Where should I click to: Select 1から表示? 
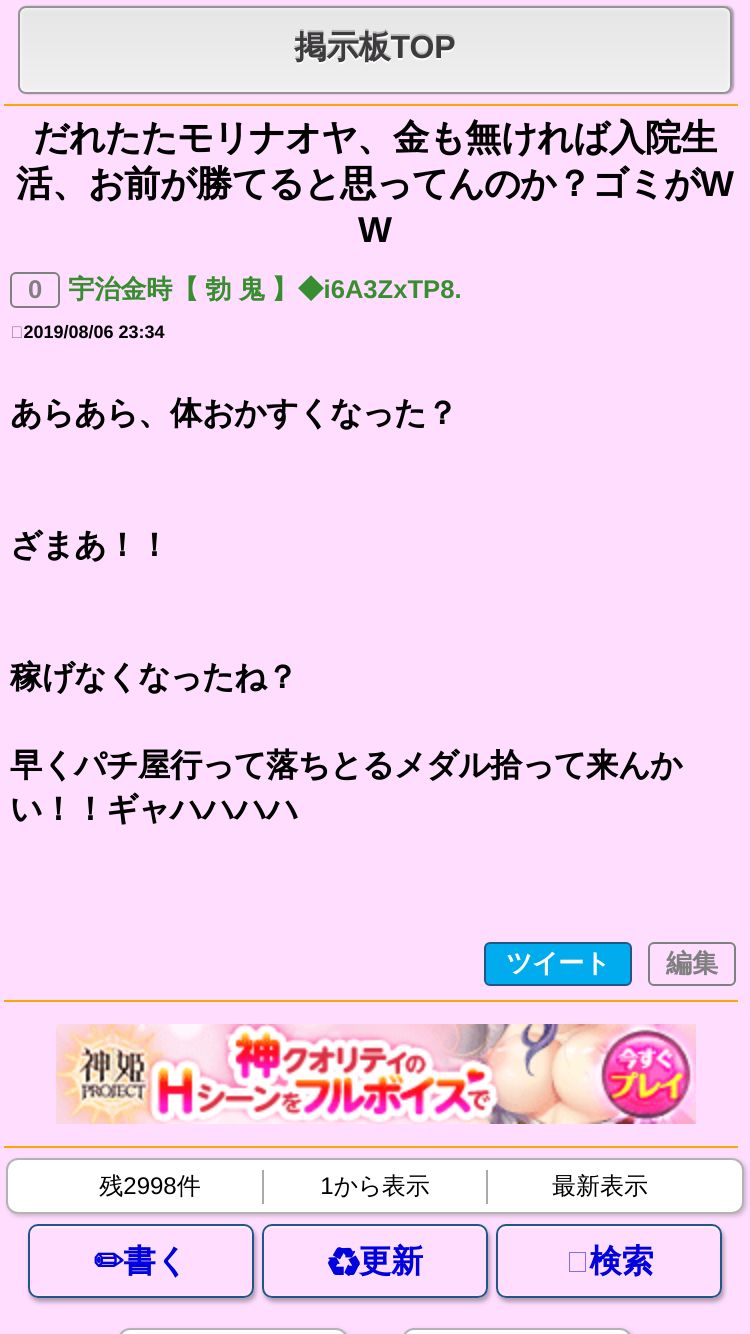coord(375,1186)
